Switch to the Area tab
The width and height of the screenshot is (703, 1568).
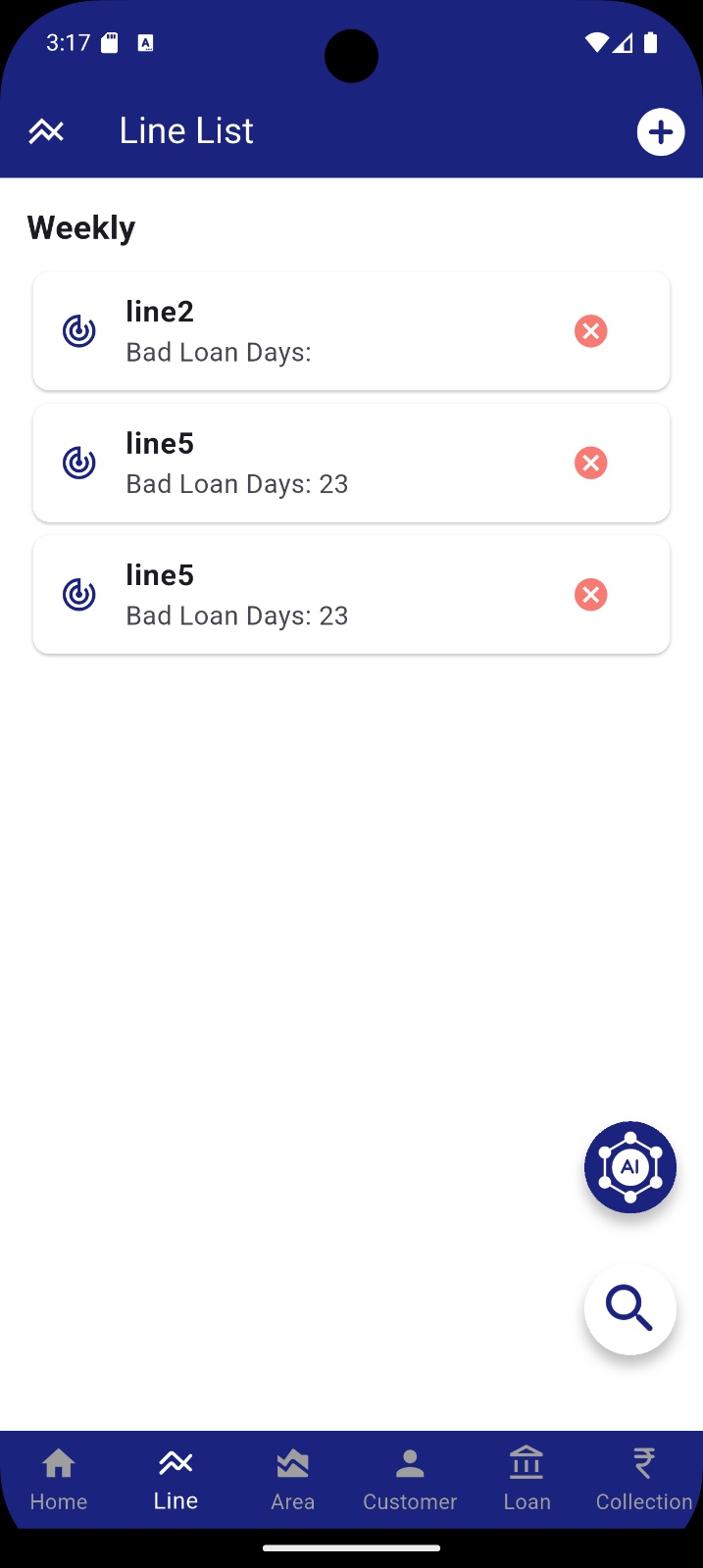tap(292, 1480)
